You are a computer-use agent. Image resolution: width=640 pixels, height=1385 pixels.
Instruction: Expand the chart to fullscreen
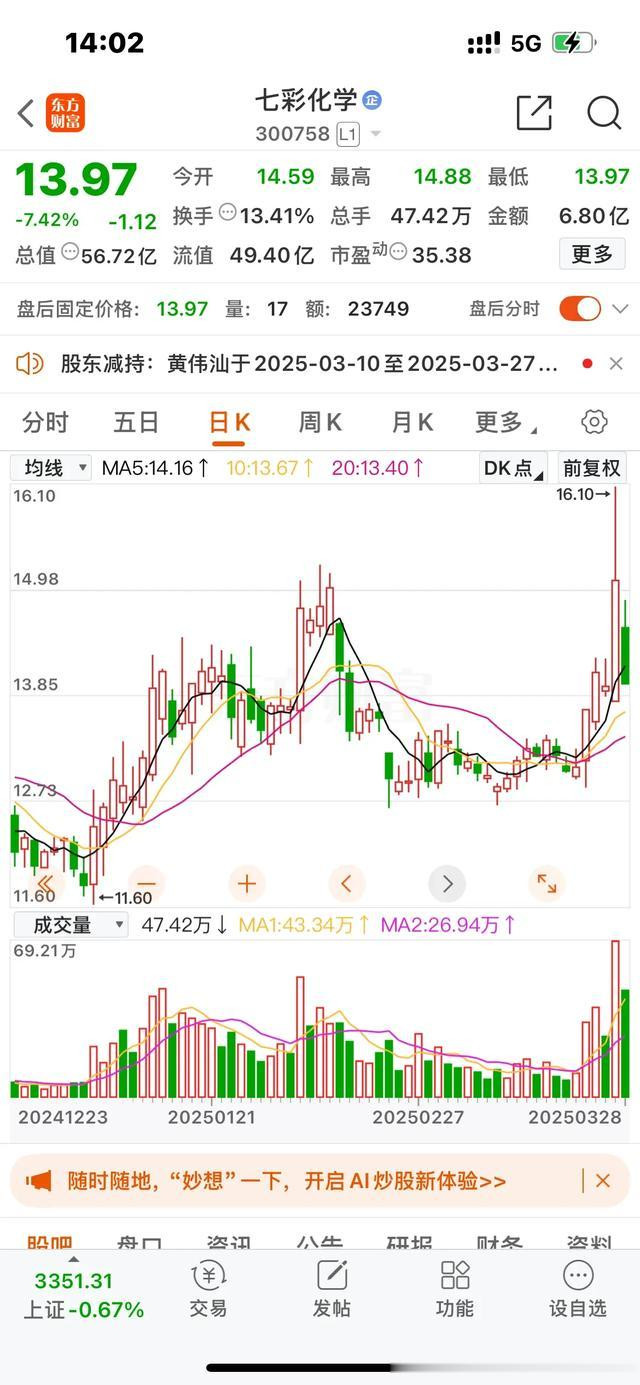tap(546, 884)
